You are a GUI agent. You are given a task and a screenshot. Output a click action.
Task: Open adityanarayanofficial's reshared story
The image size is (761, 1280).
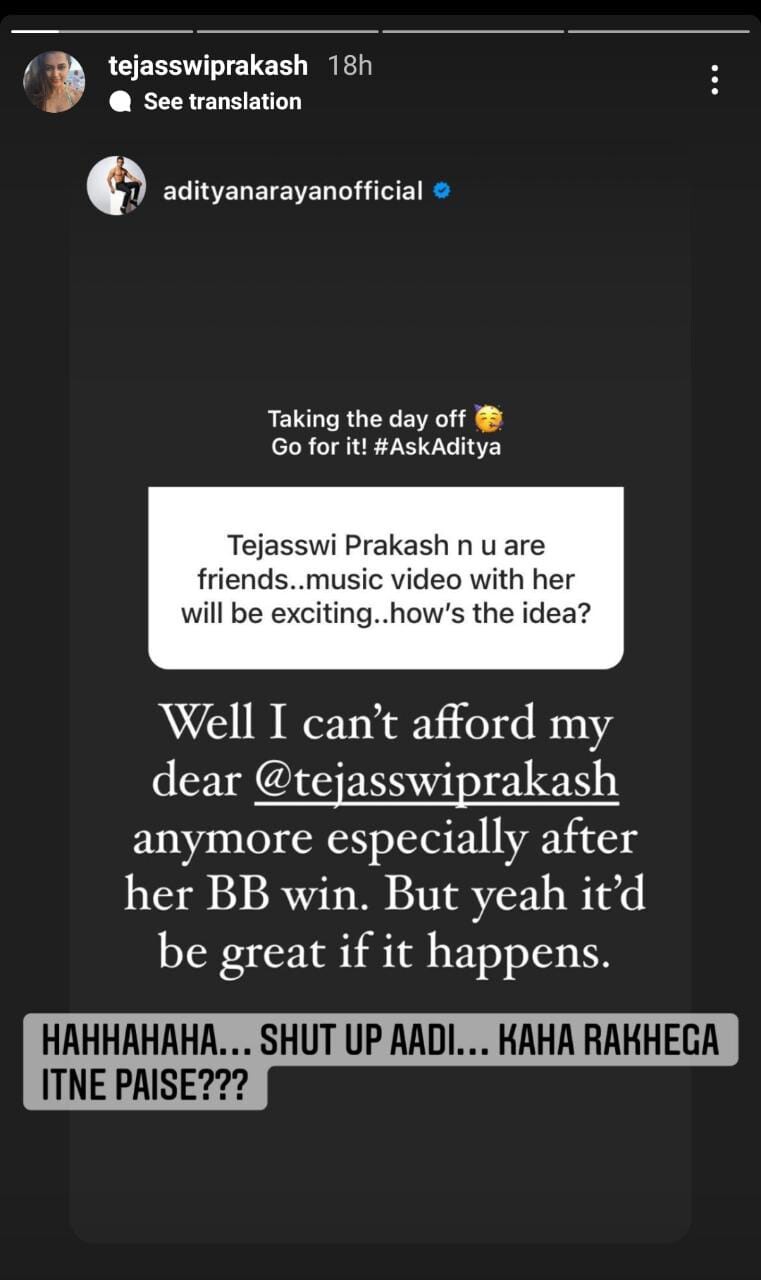(292, 191)
